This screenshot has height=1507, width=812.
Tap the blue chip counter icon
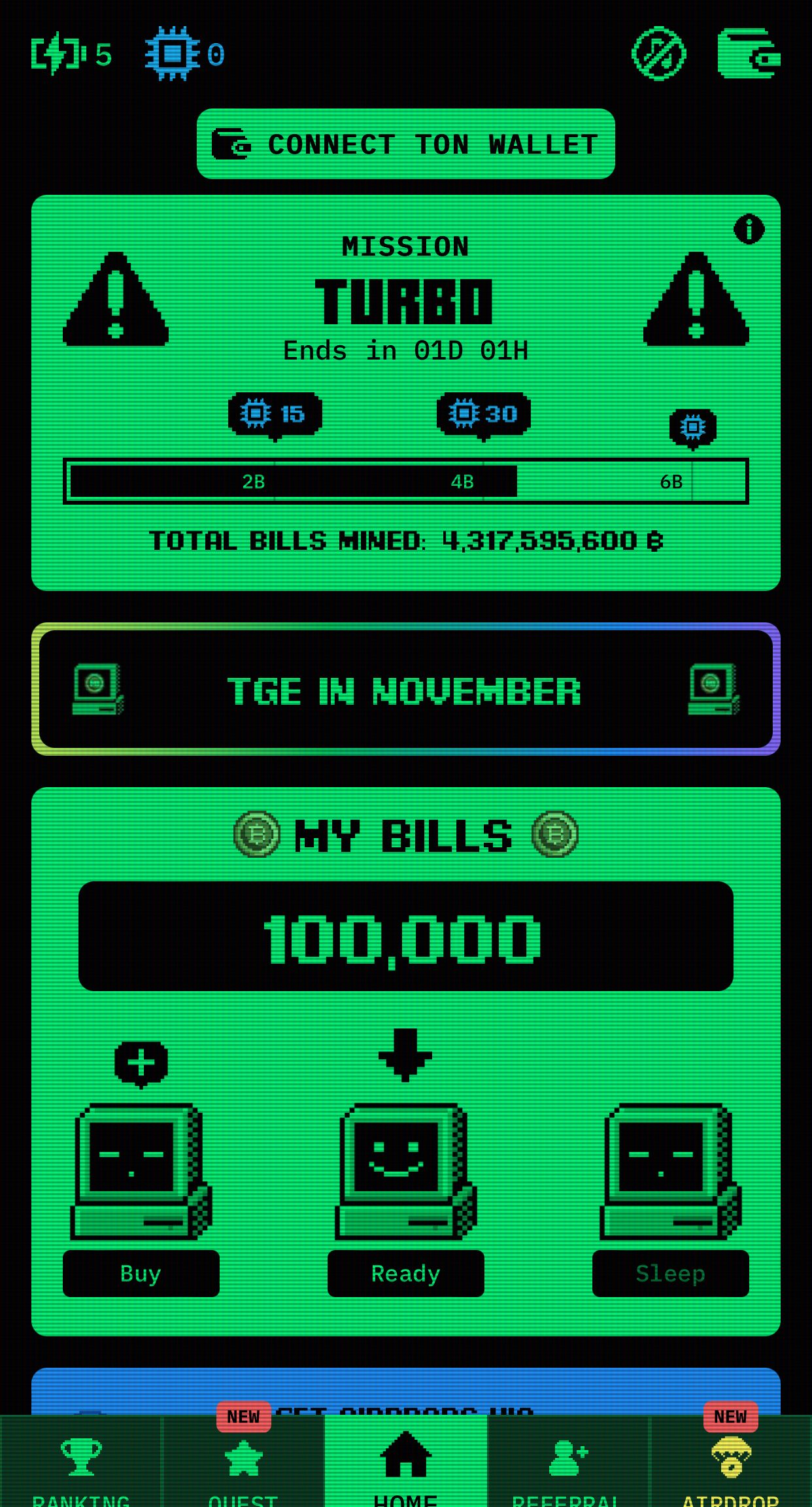click(173, 52)
